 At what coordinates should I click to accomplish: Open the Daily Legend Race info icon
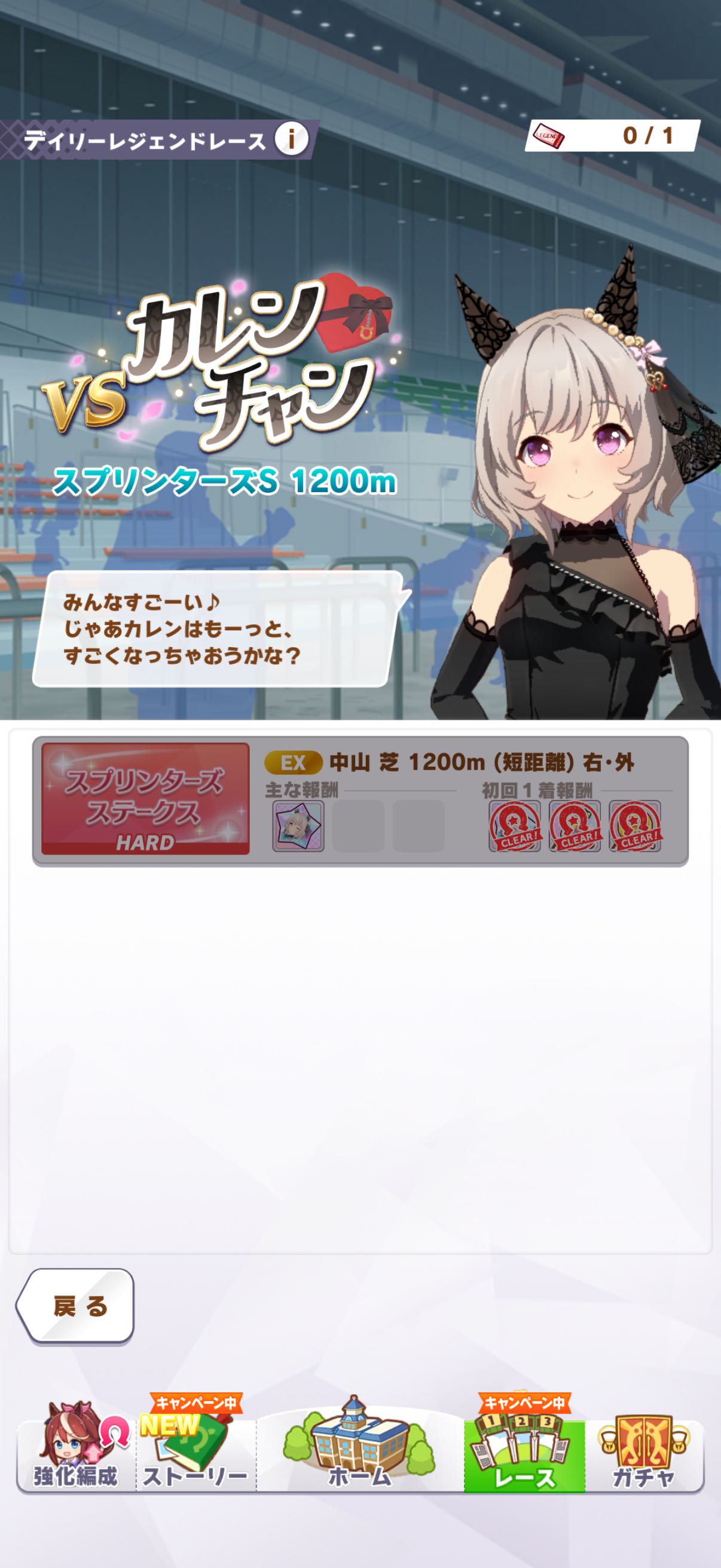[x=291, y=139]
